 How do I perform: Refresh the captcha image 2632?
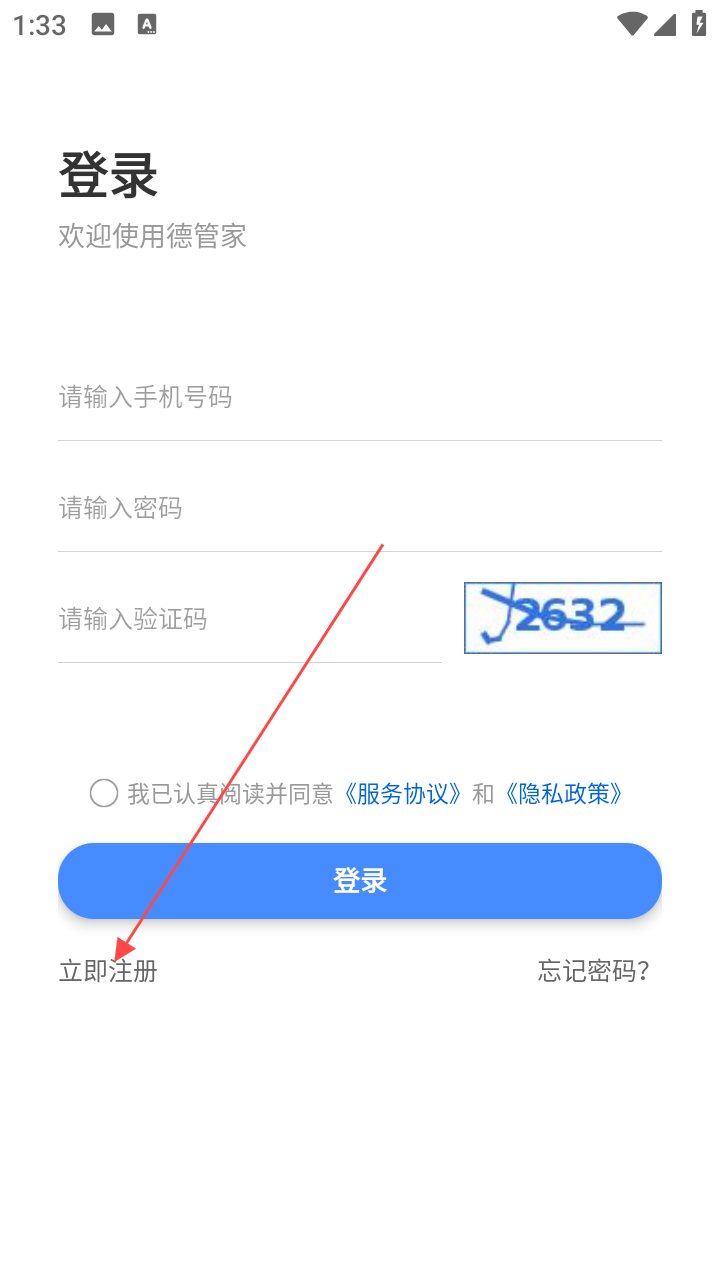[562, 618]
